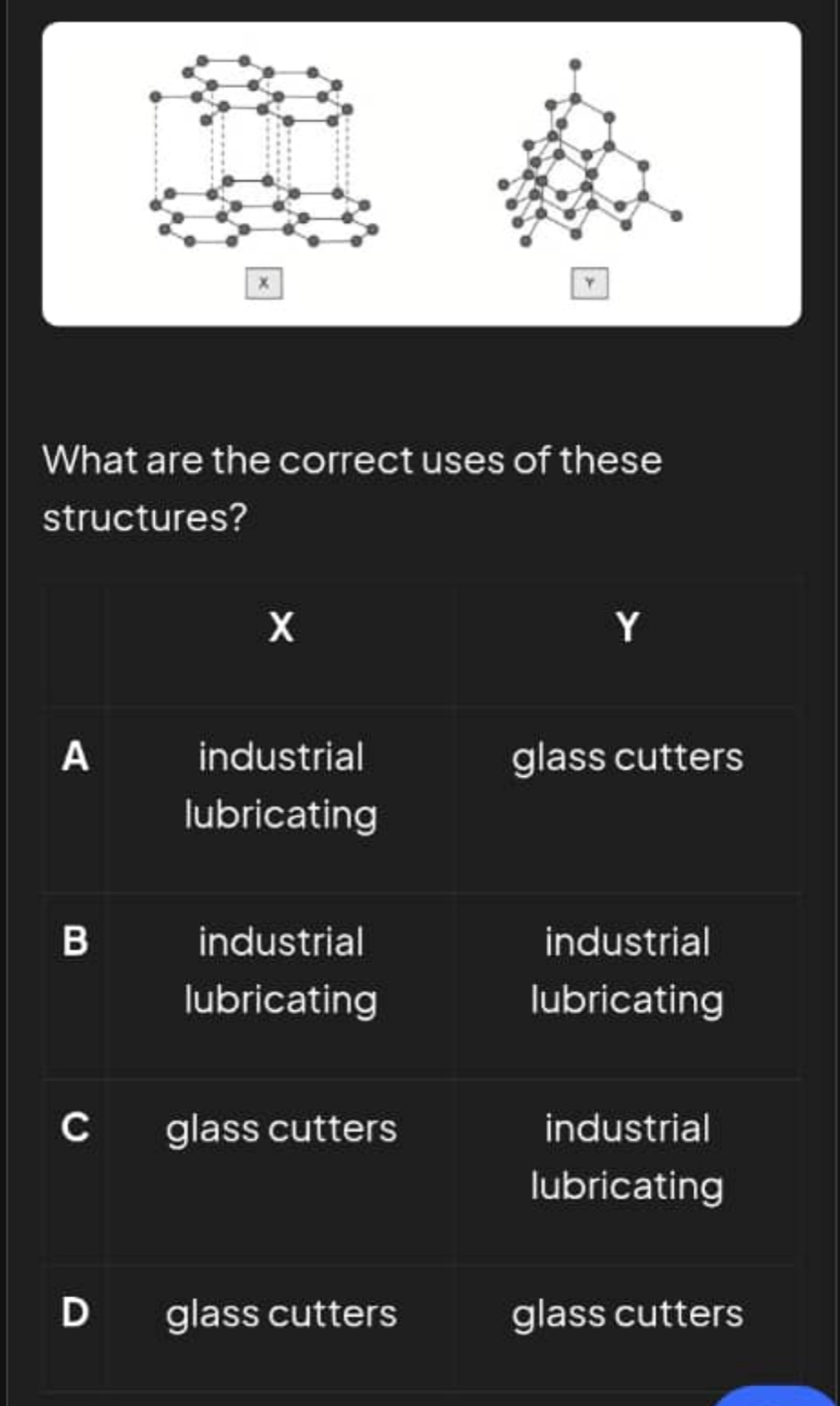Click 'industrial lubricating' in row A
Screen dimensions: 840x1406
coord(280,786)
